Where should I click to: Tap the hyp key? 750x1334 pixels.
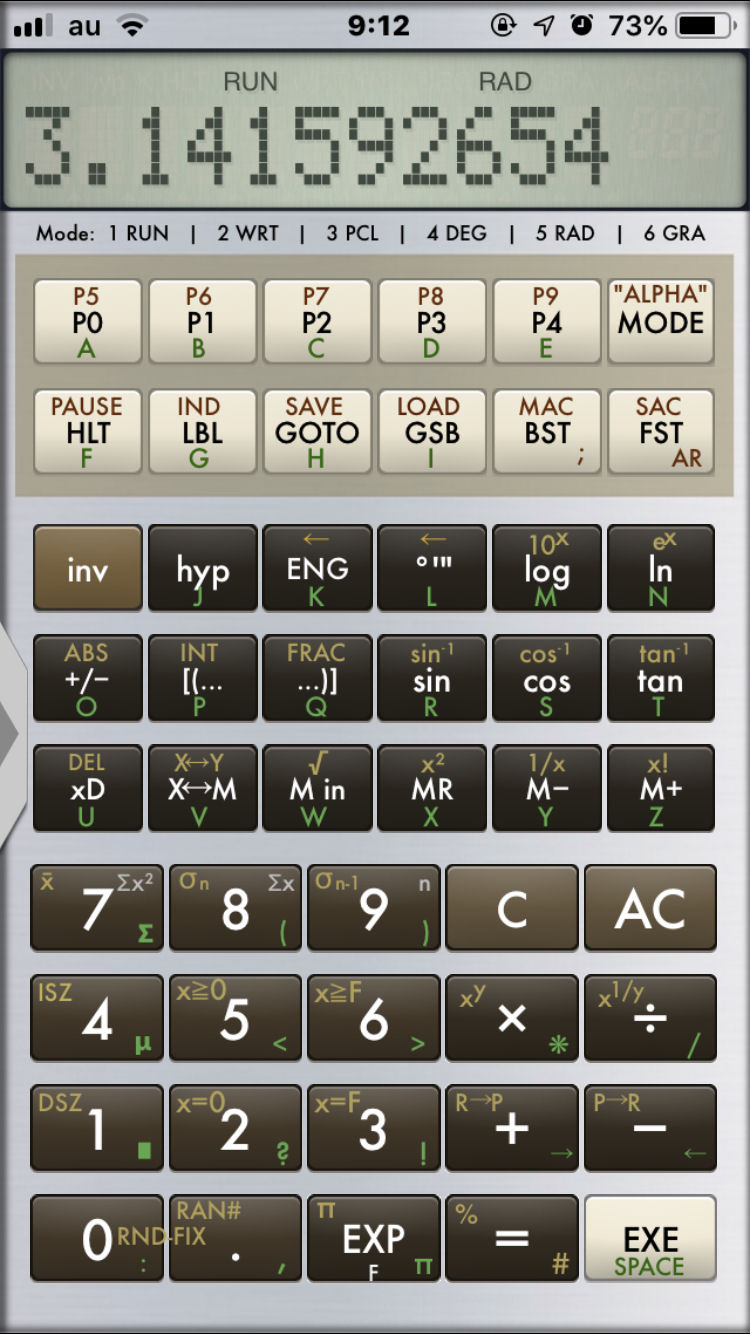[x=203, y=568]
